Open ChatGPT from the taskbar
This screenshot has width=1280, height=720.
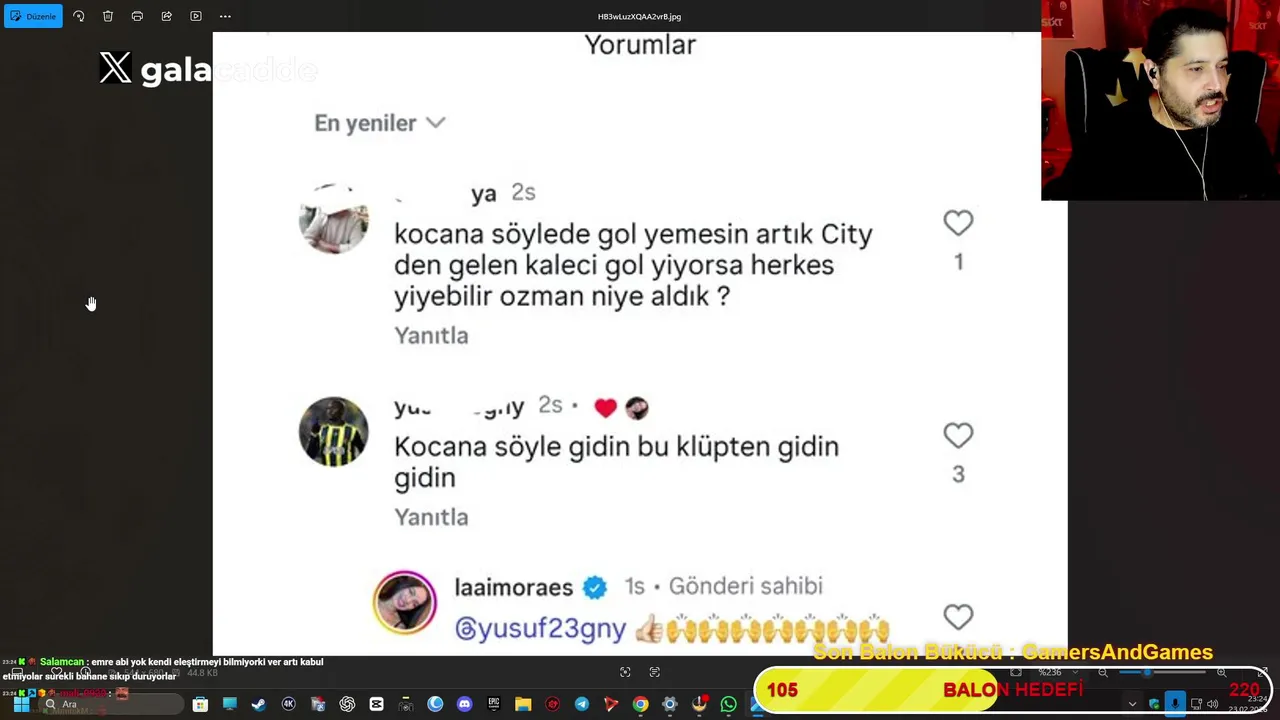[347, 704]
